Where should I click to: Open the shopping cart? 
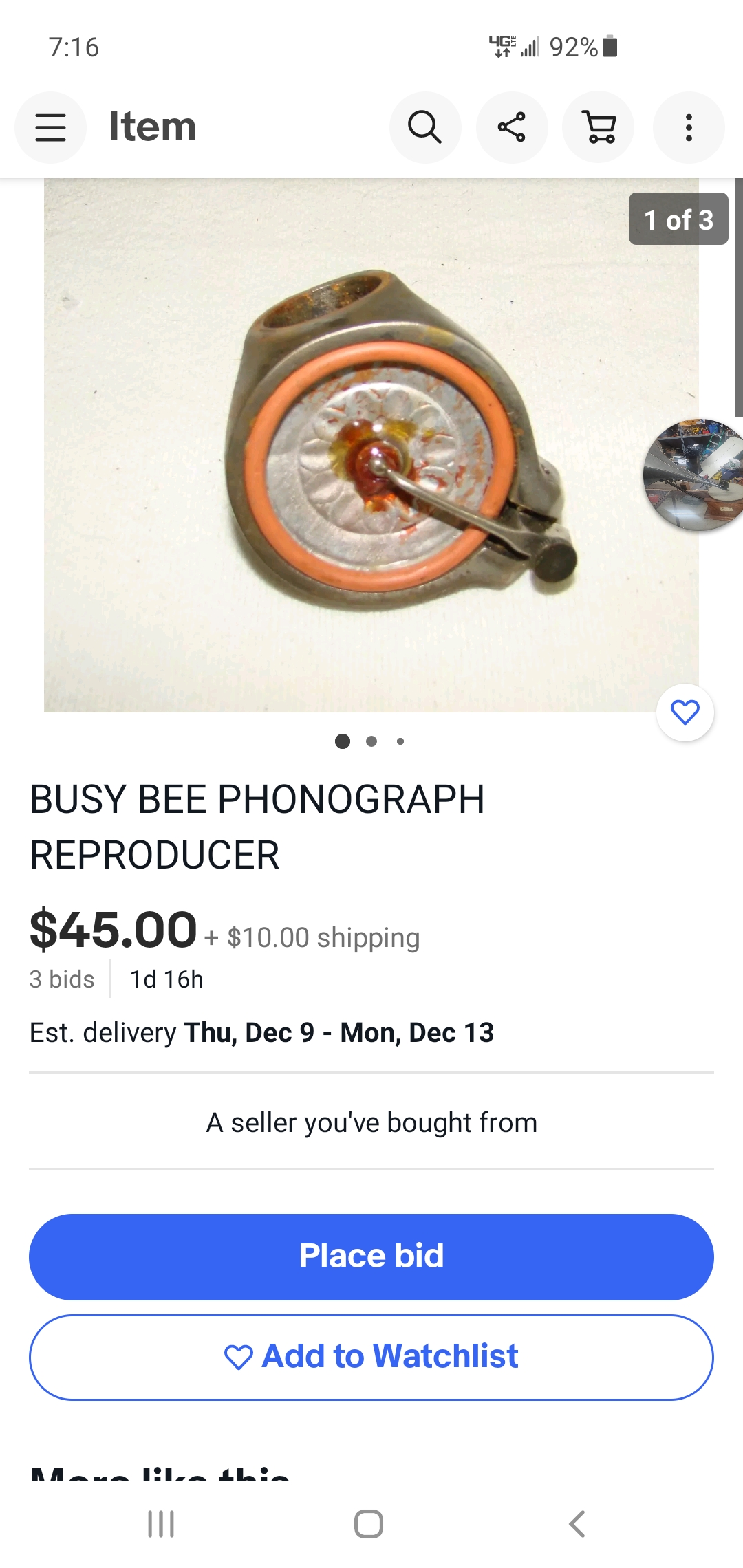(598, 127)
